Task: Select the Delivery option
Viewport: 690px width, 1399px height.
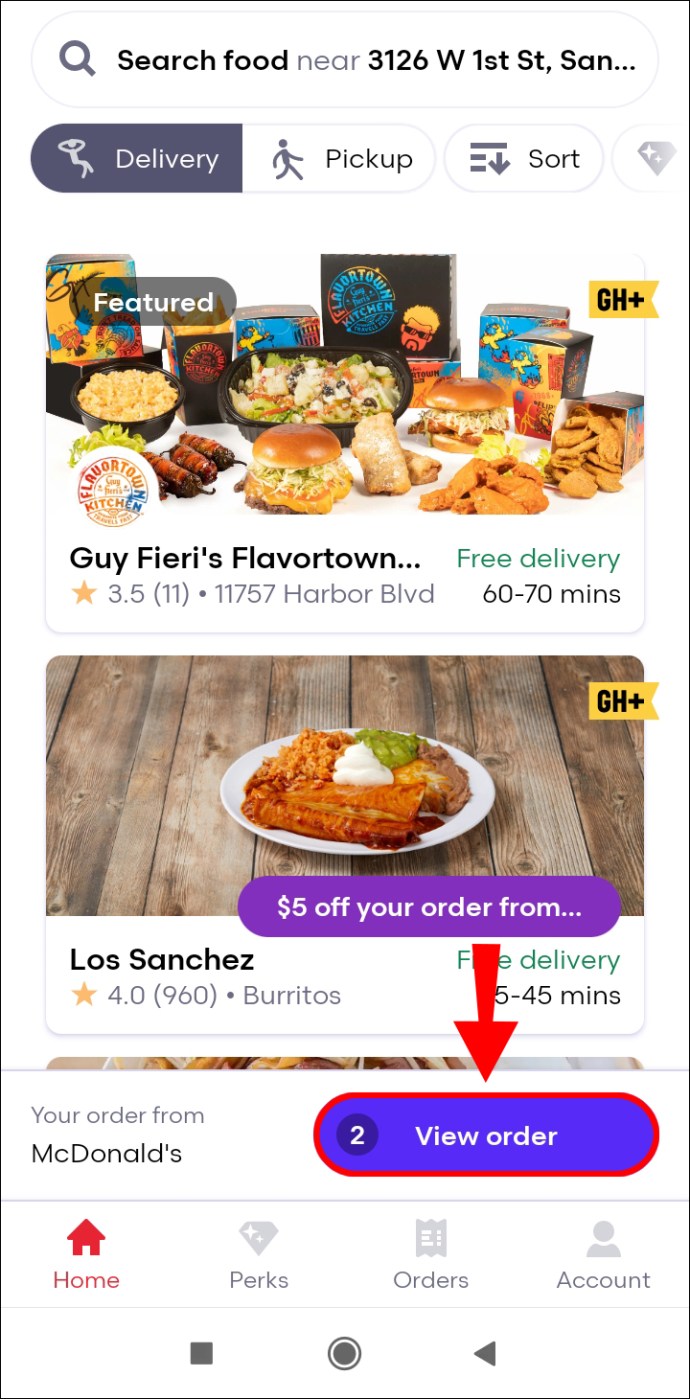Action: [137, 159]
